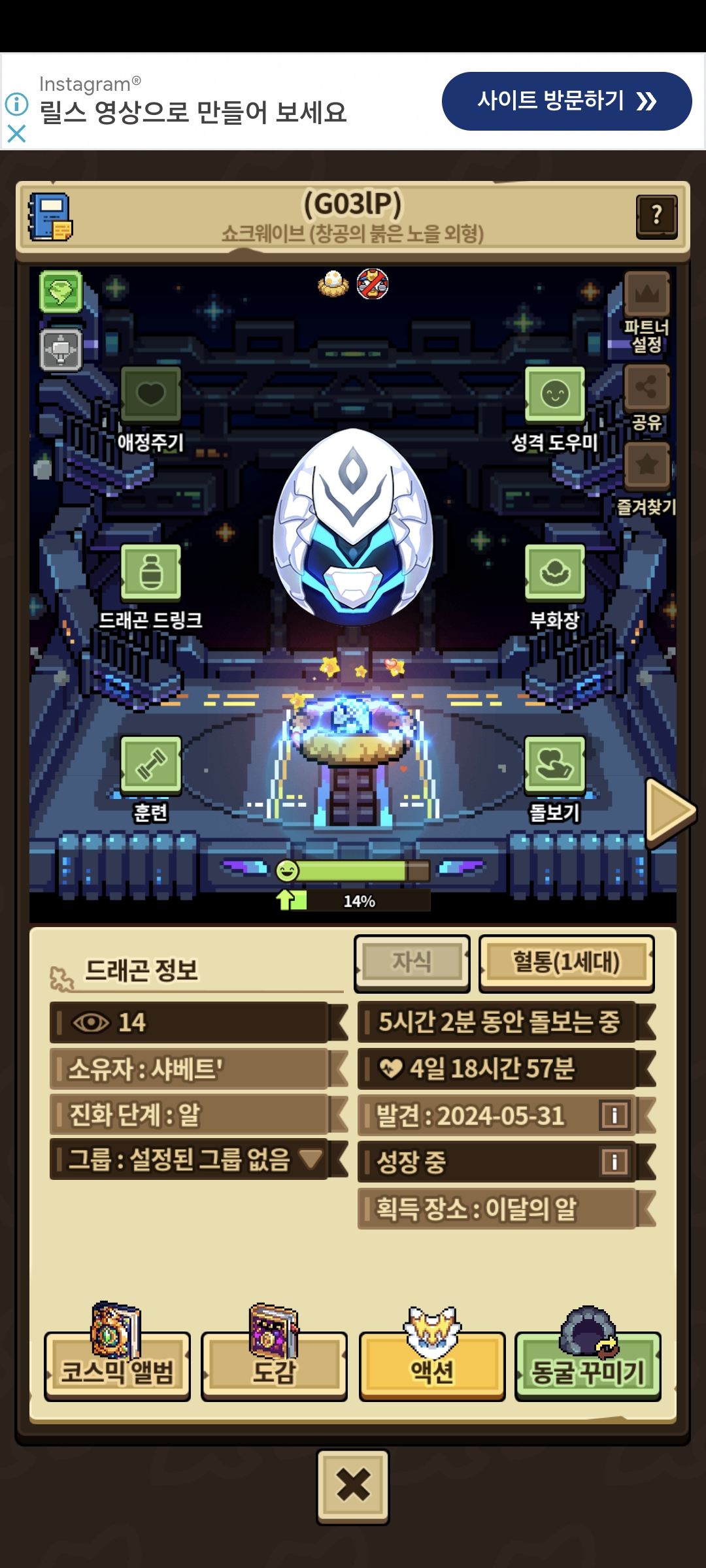Image resolution: width=706 pixels, height=1568 pixels.
Task: Close the dragon info panel
Action: click(353, 1486)
